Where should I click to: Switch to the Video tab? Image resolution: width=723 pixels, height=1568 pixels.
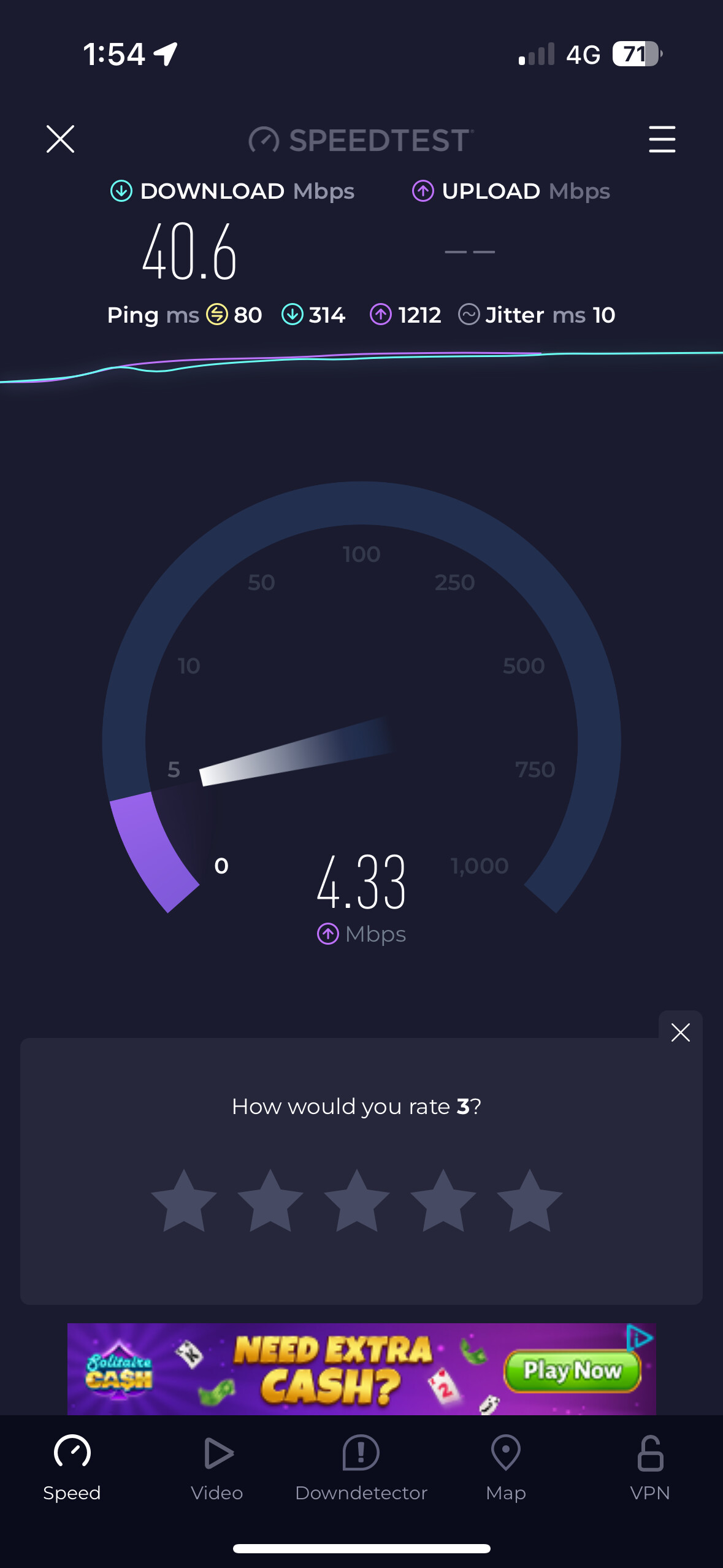(216, 1467)
